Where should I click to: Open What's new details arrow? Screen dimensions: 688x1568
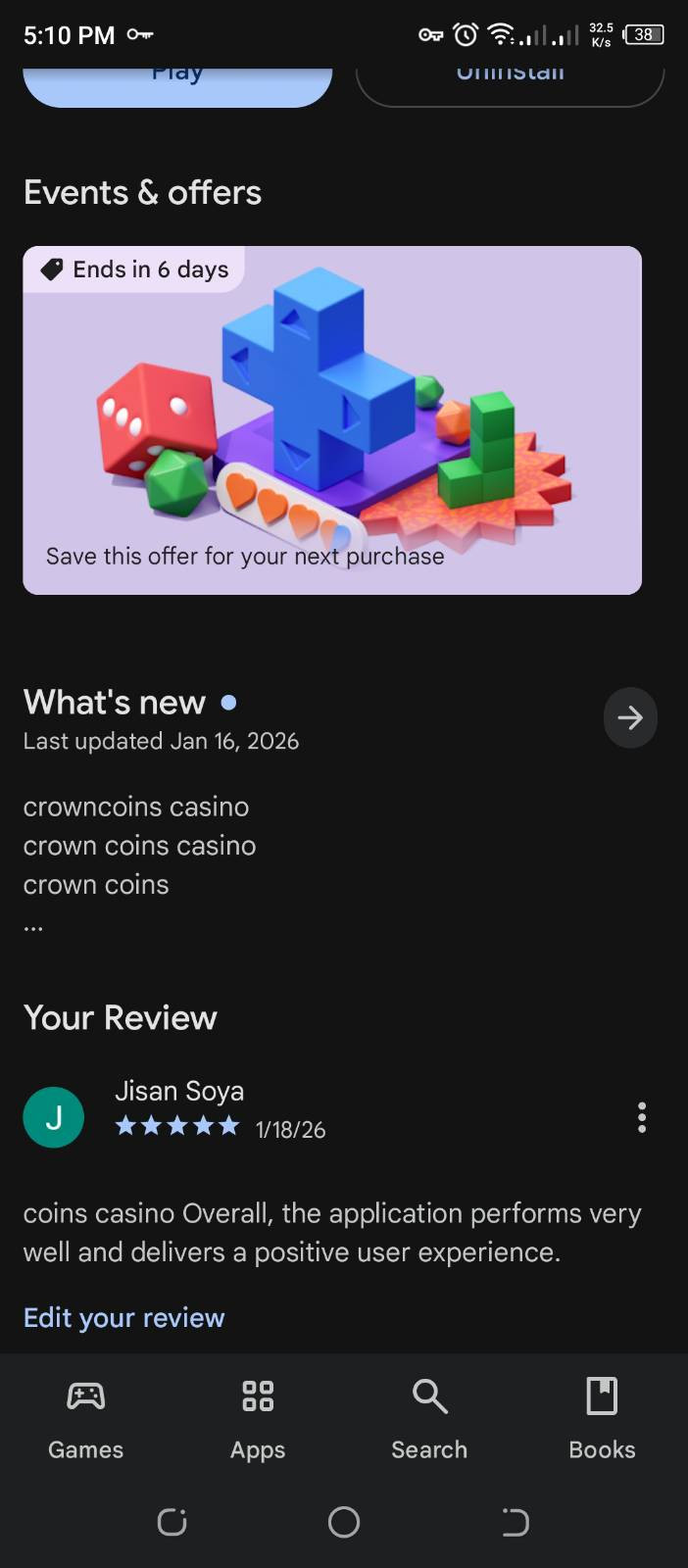(630, 717)
